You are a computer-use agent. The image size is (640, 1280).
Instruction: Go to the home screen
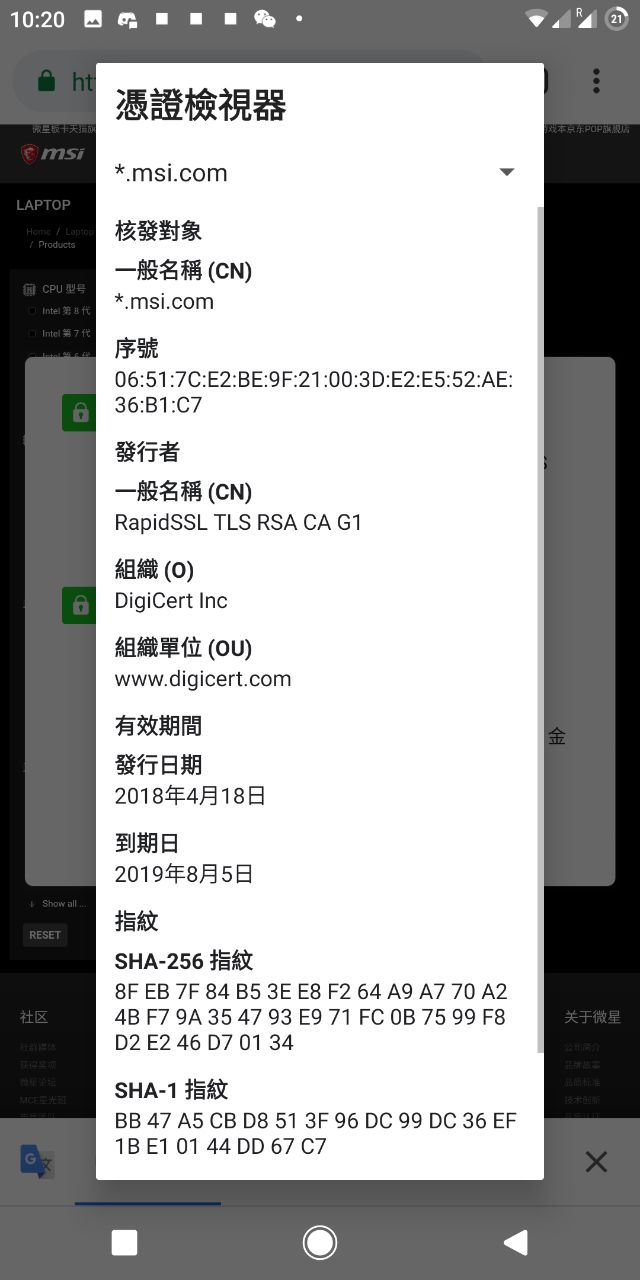(x=320, y=1242)
